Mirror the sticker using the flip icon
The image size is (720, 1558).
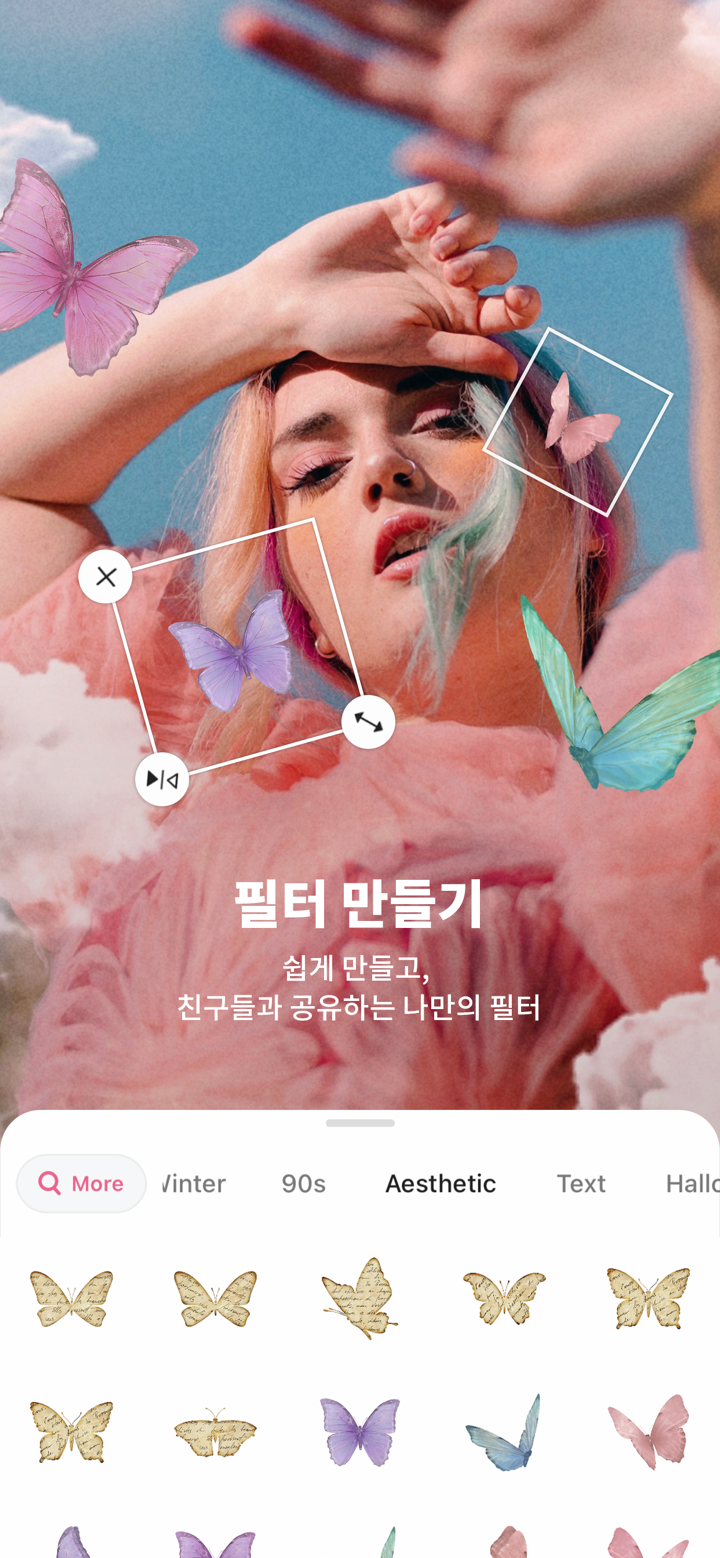pos(163,779)
